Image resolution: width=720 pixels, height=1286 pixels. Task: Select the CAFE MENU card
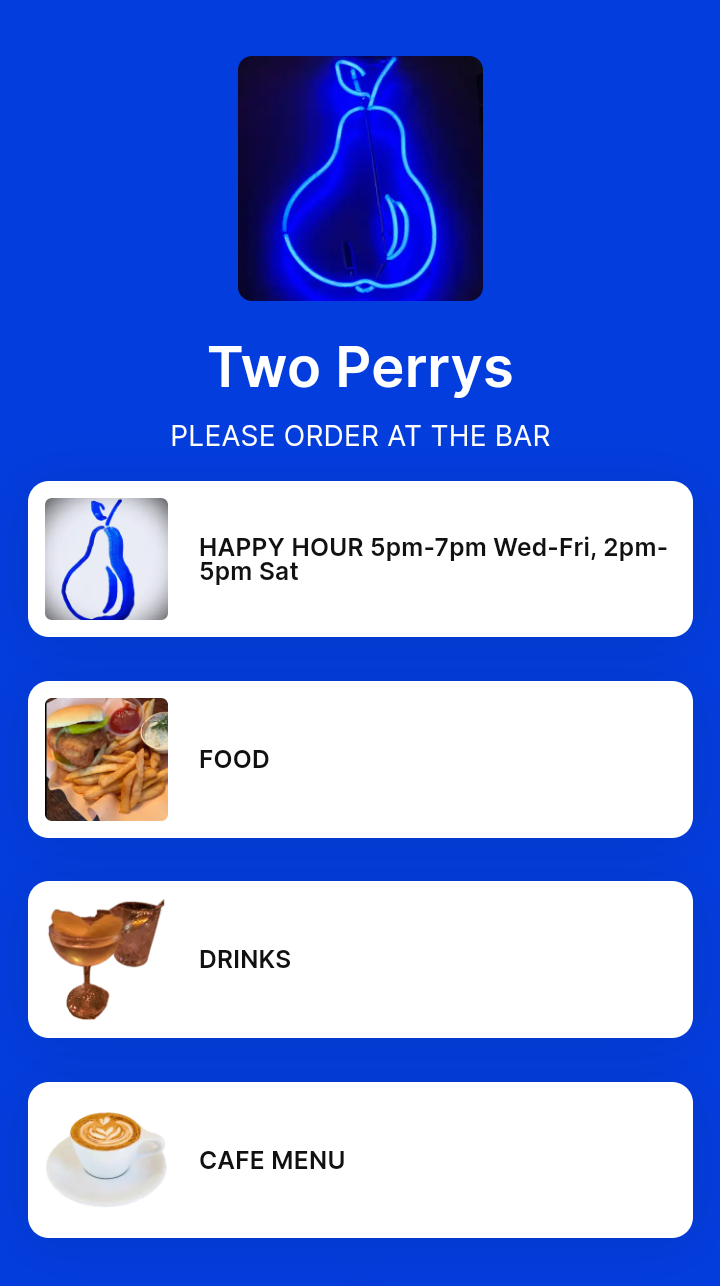[360, 1160]
